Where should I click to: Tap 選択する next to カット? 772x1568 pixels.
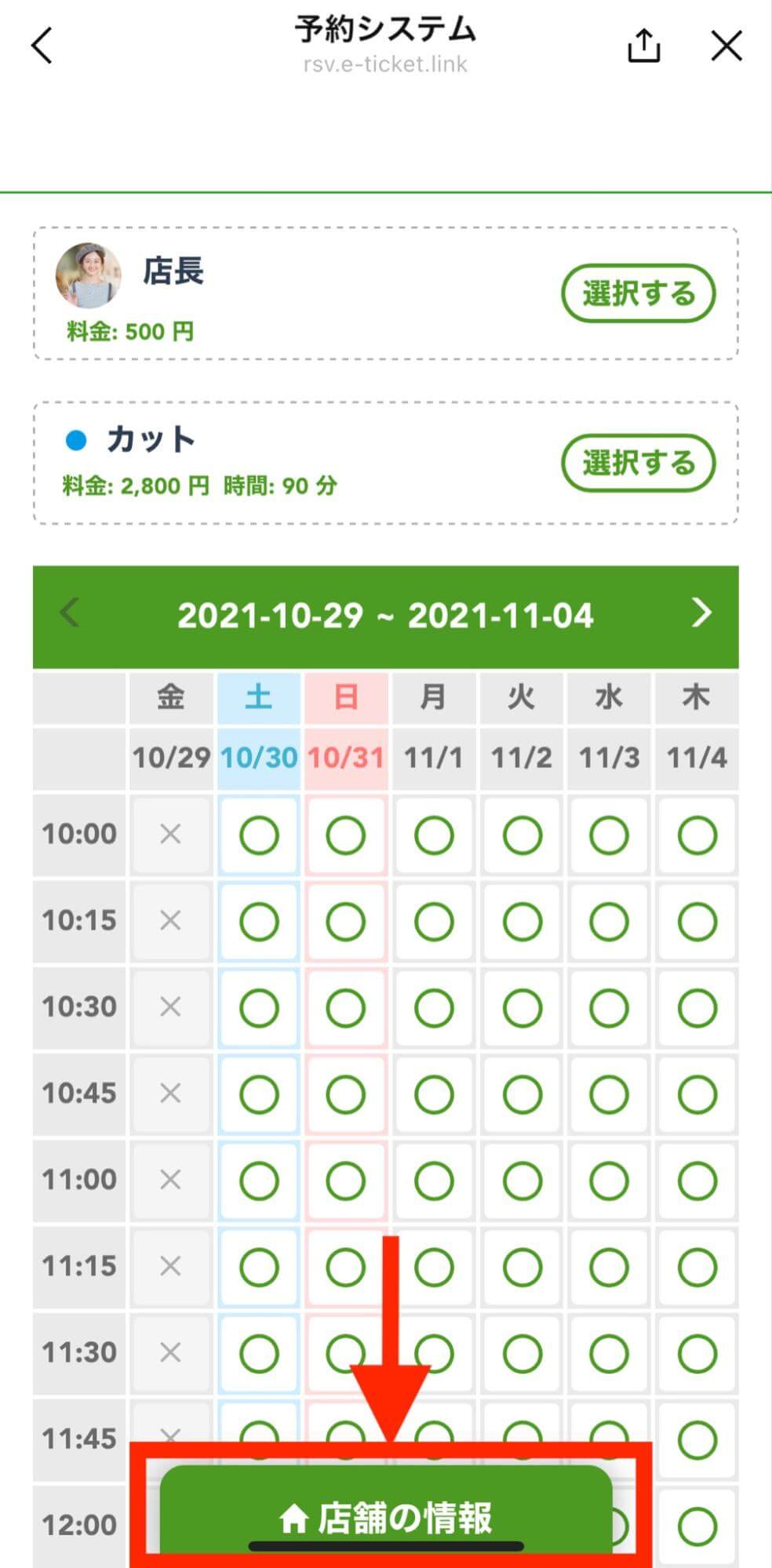point(638,463)
